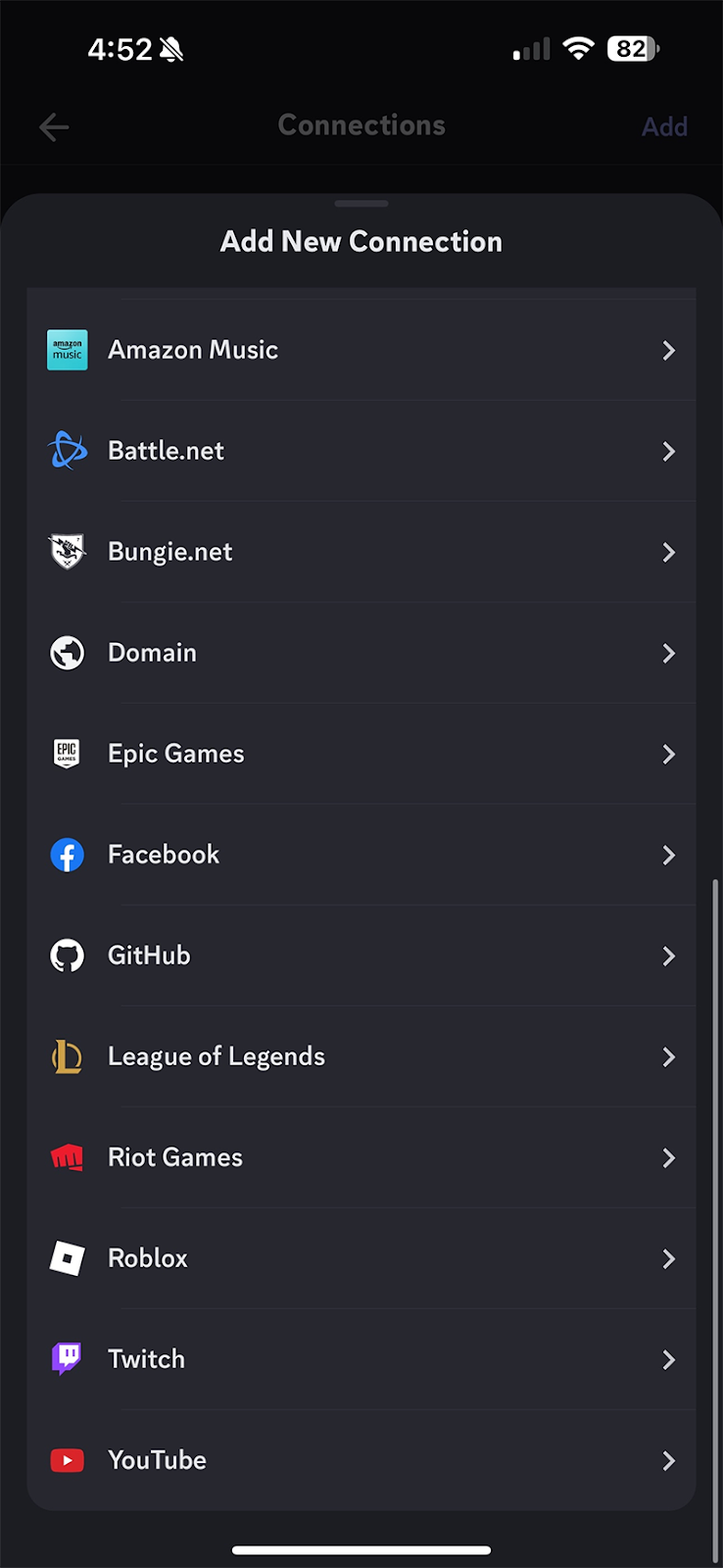
Task: Tap the Domain globe icon
Action: pyautogui.click(x=67, y=653)
